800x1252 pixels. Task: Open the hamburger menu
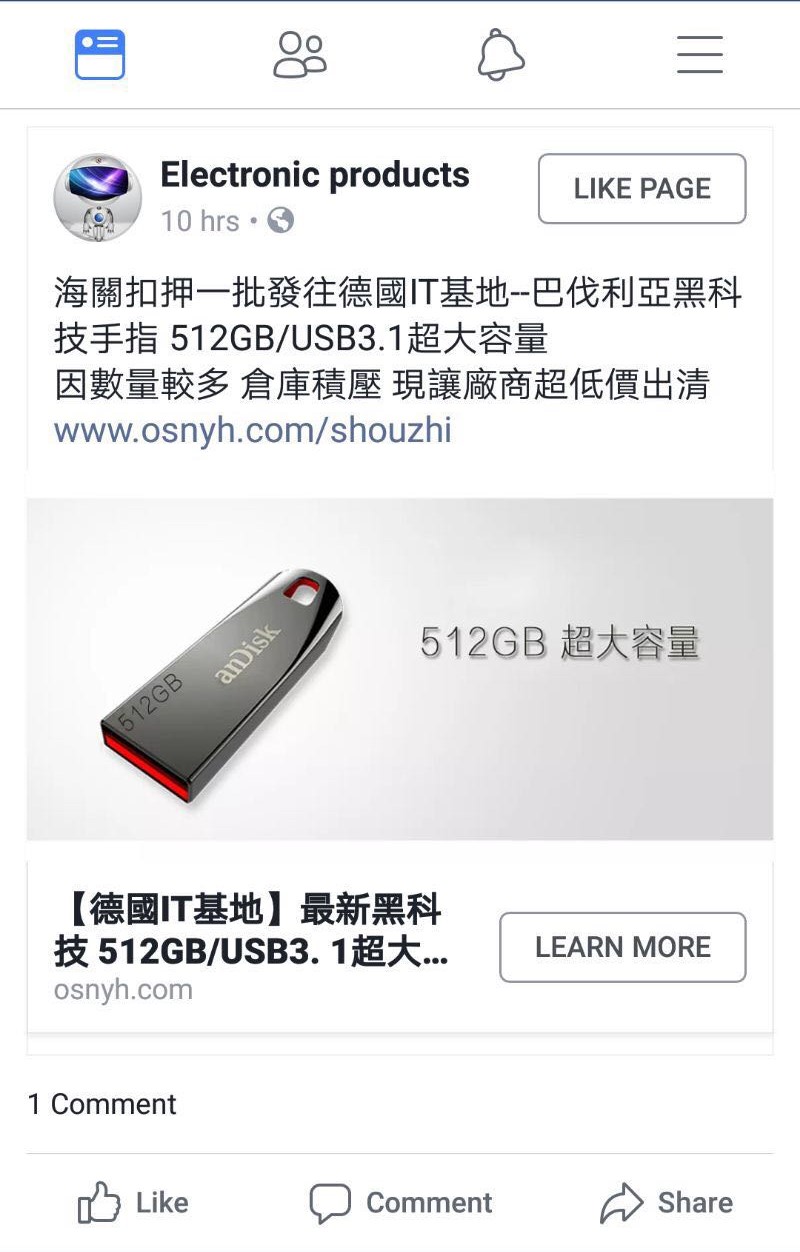pos(699,54)
